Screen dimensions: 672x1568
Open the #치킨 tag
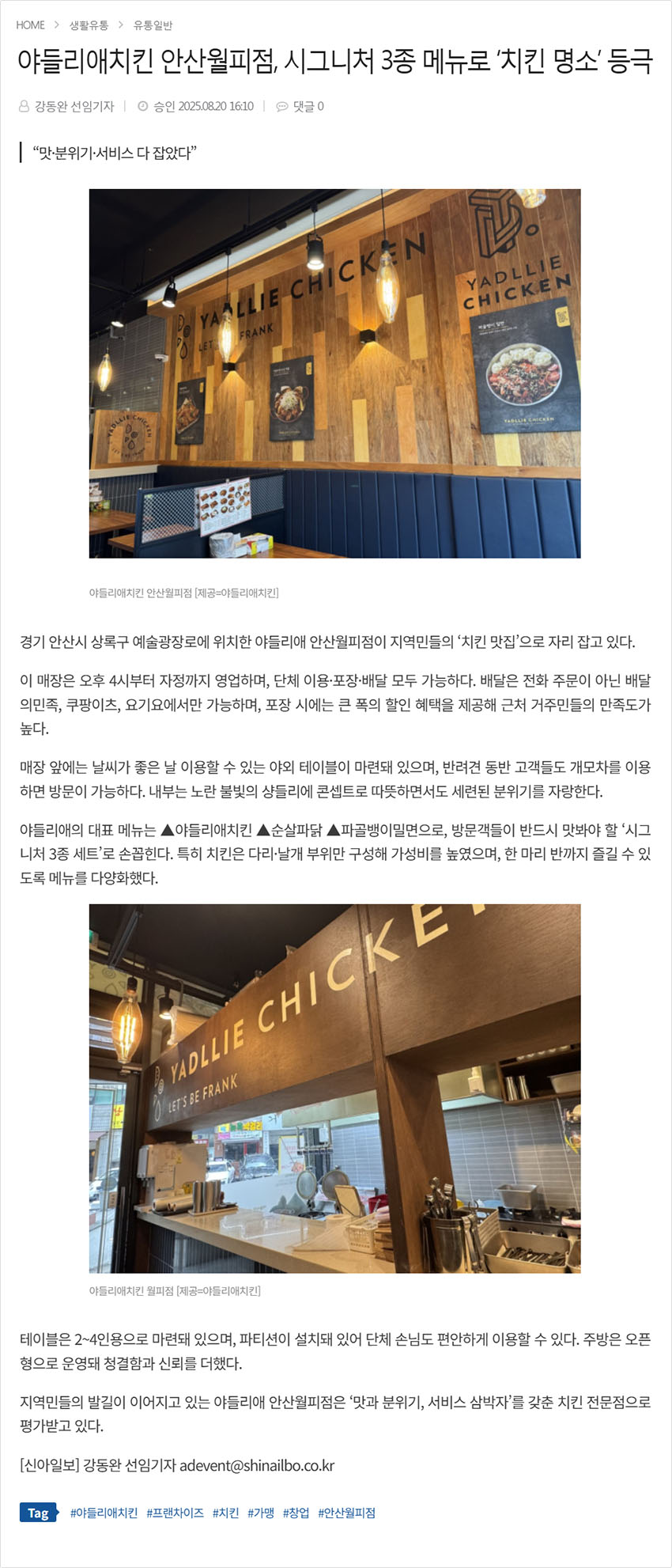click(225, 1513)
